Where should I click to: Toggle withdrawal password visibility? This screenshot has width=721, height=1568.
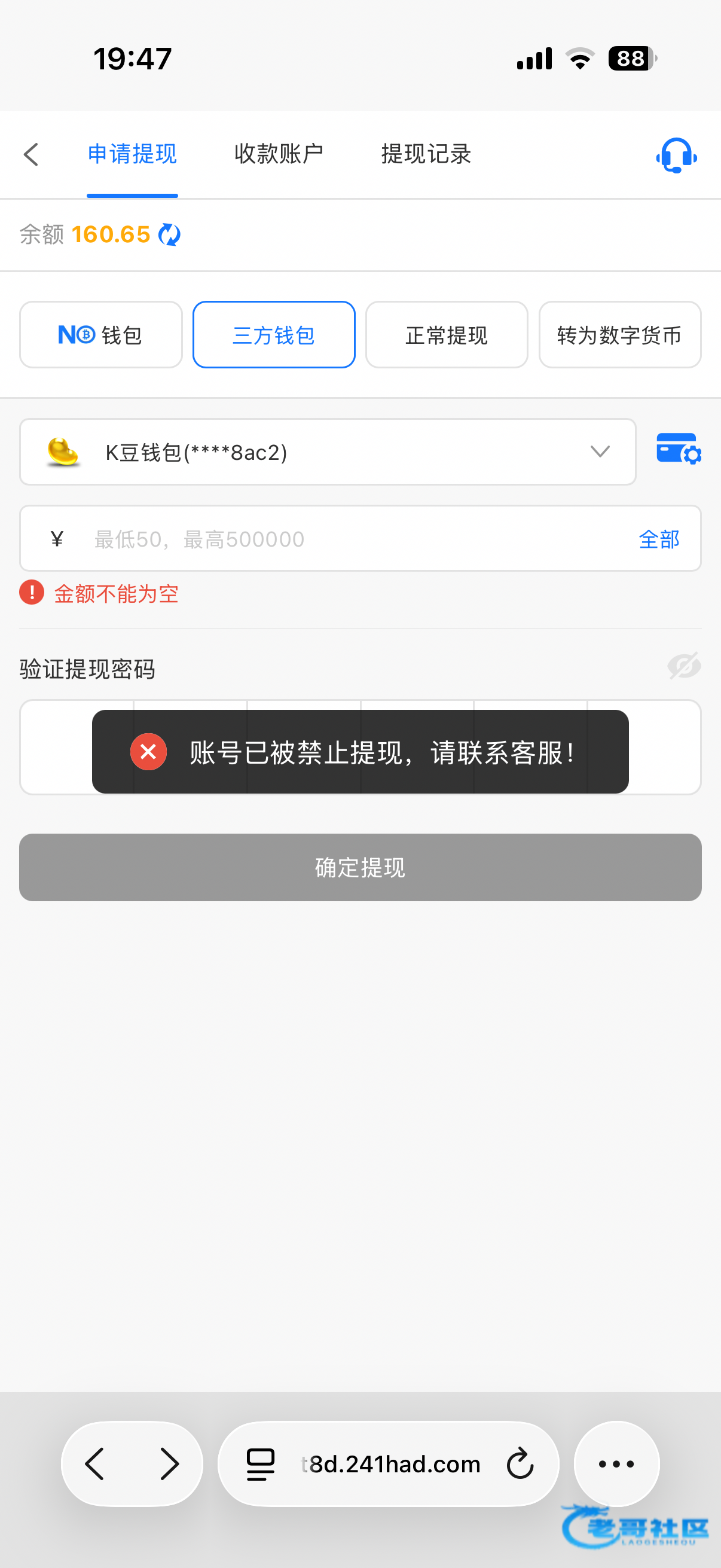tap(684, 666)
